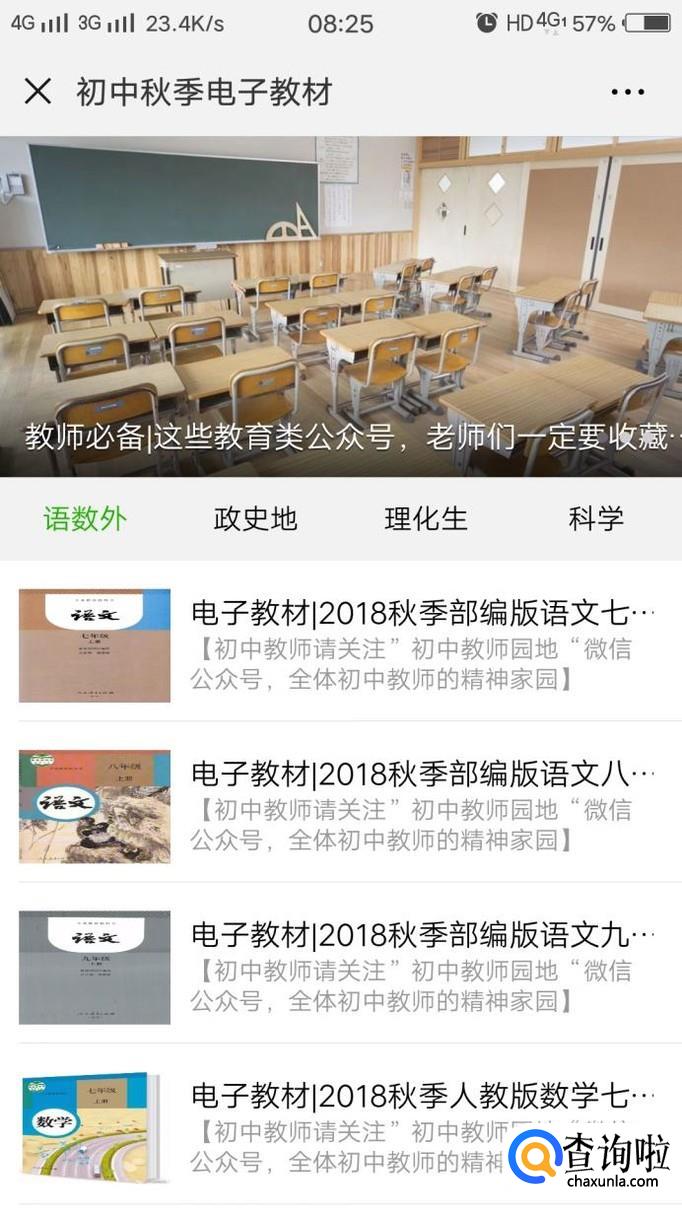Open 2018秋季人教版数学七 textbook entry
This screenshot has height=1212, width=682.
pyautogui.click(x=422, y=1096)
